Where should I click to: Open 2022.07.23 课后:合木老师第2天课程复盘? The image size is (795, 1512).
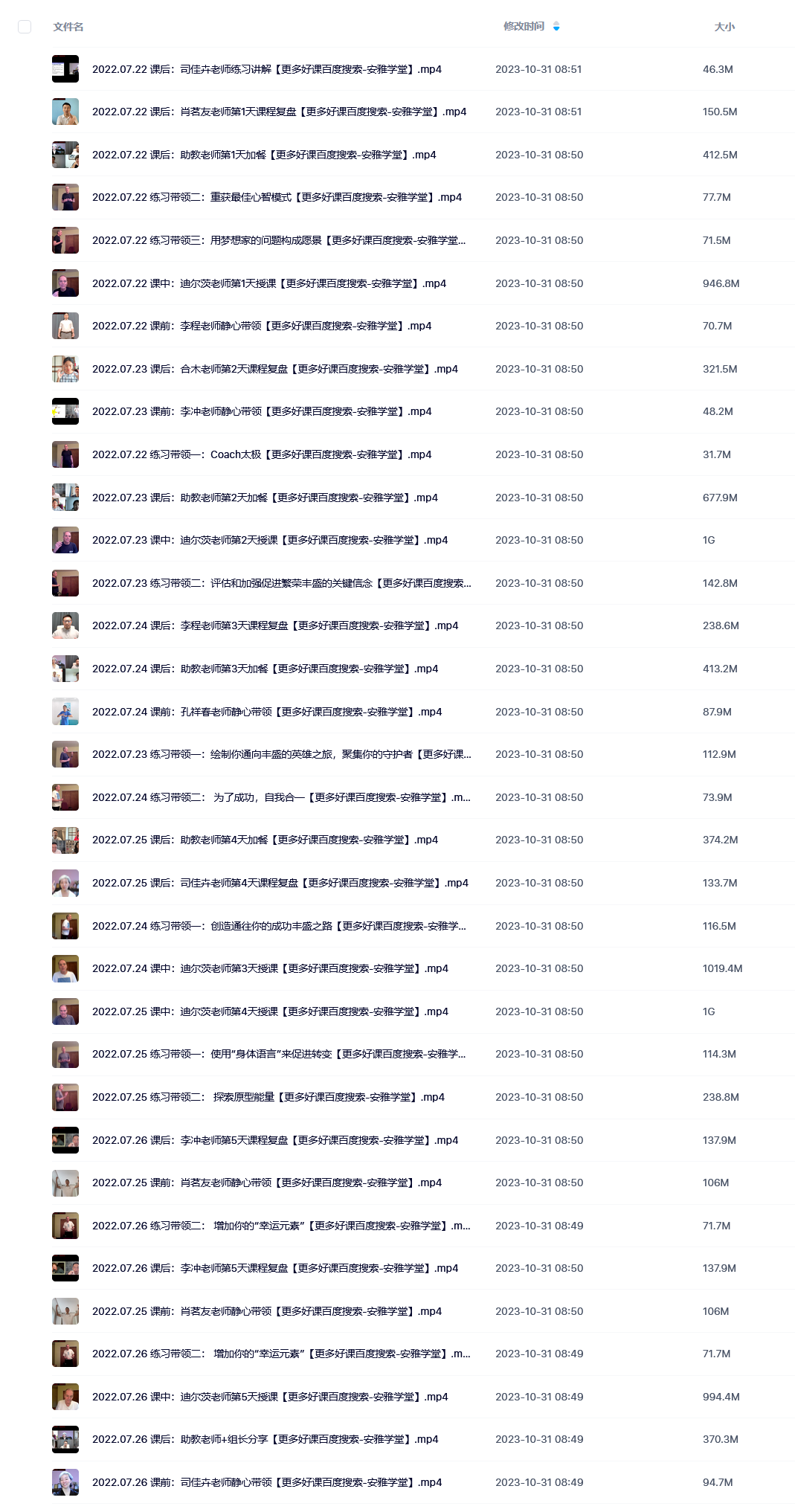pos(275,369)
